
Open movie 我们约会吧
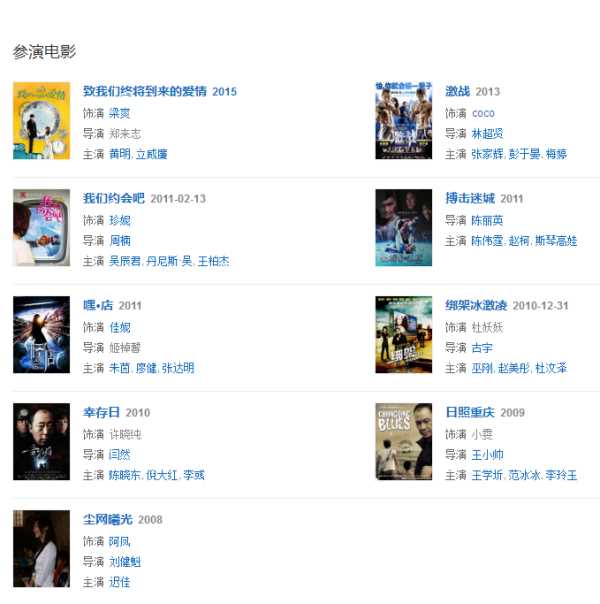[x=113, y=199]
